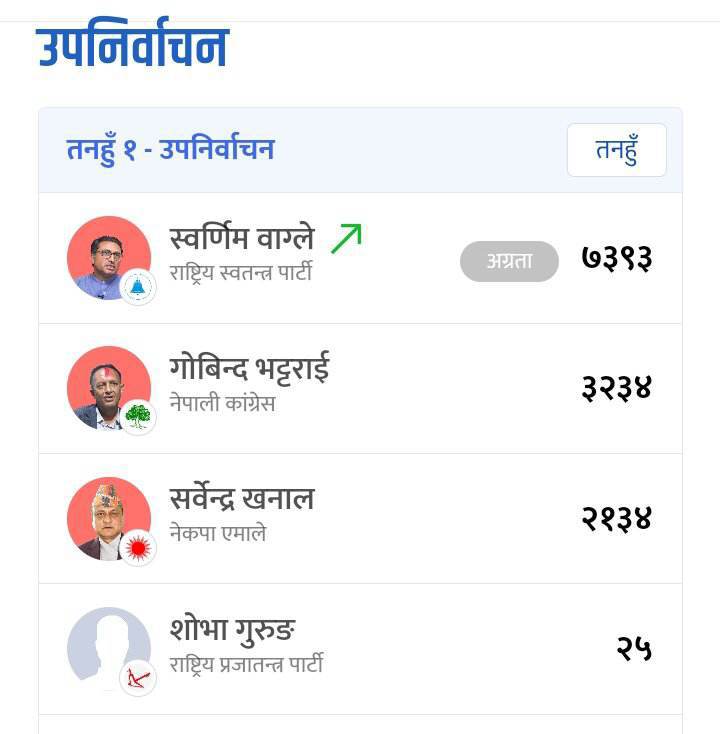Tap the तनहुँ district button

point(616,150)
